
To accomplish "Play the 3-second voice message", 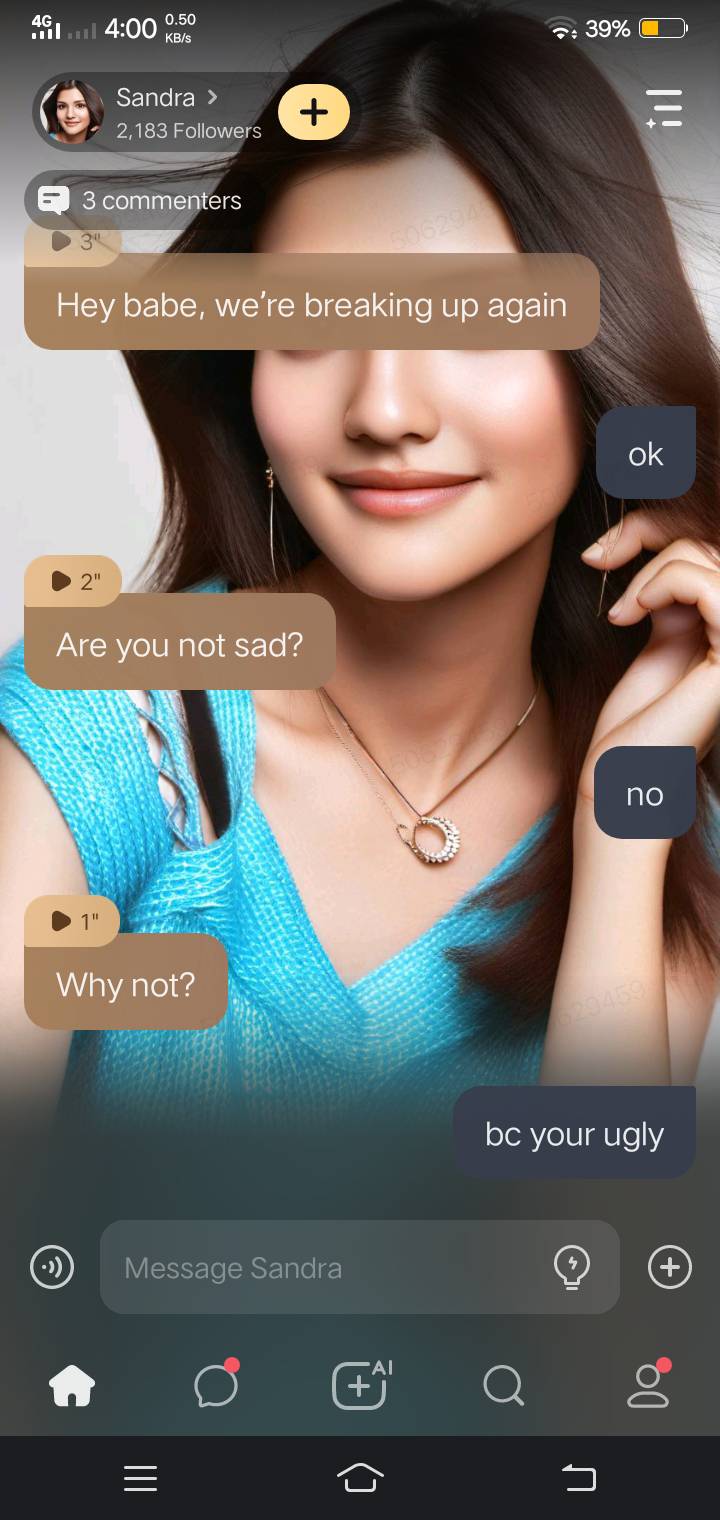I will pos(72,241).
